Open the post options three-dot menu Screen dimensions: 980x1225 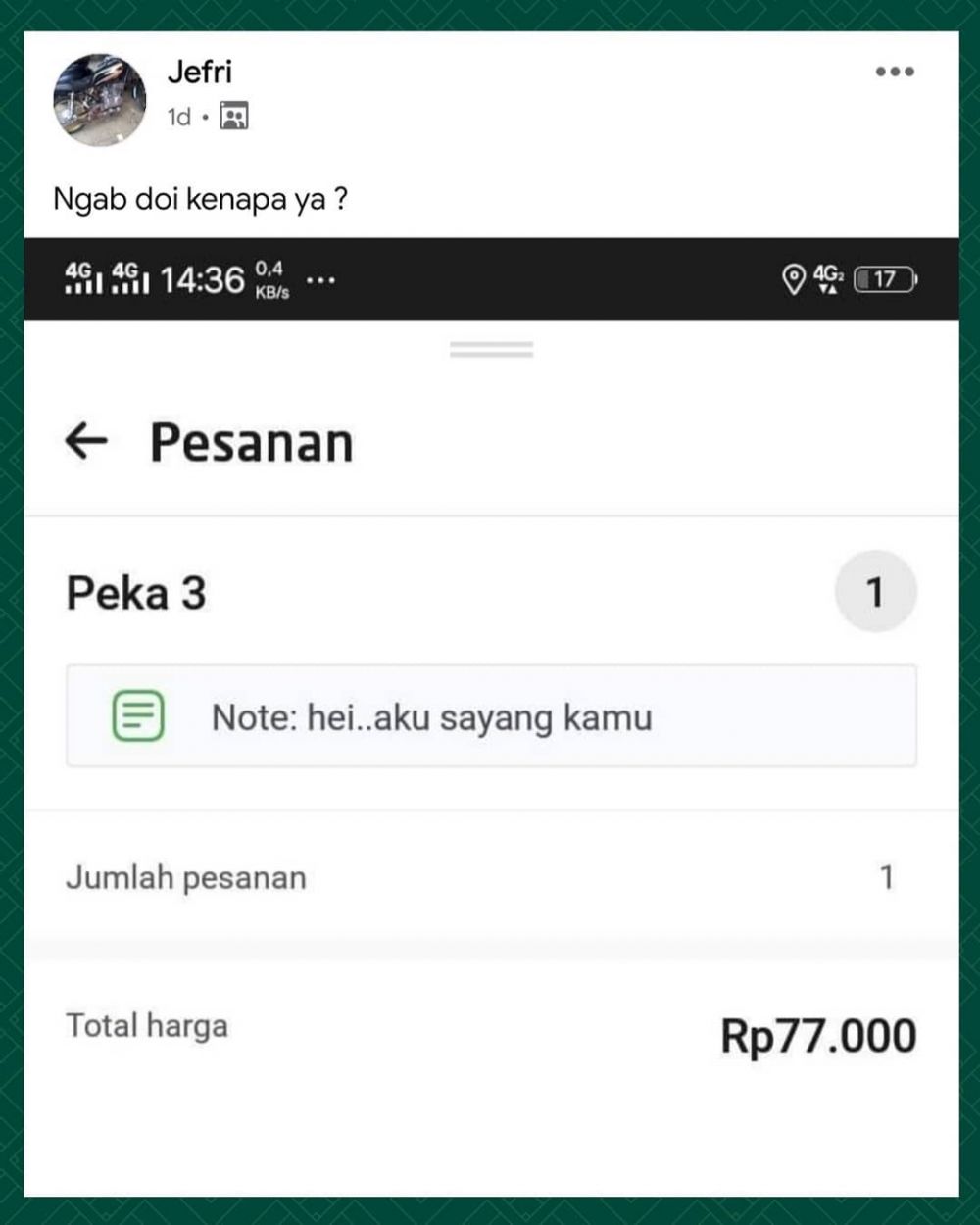coord(895,71)
